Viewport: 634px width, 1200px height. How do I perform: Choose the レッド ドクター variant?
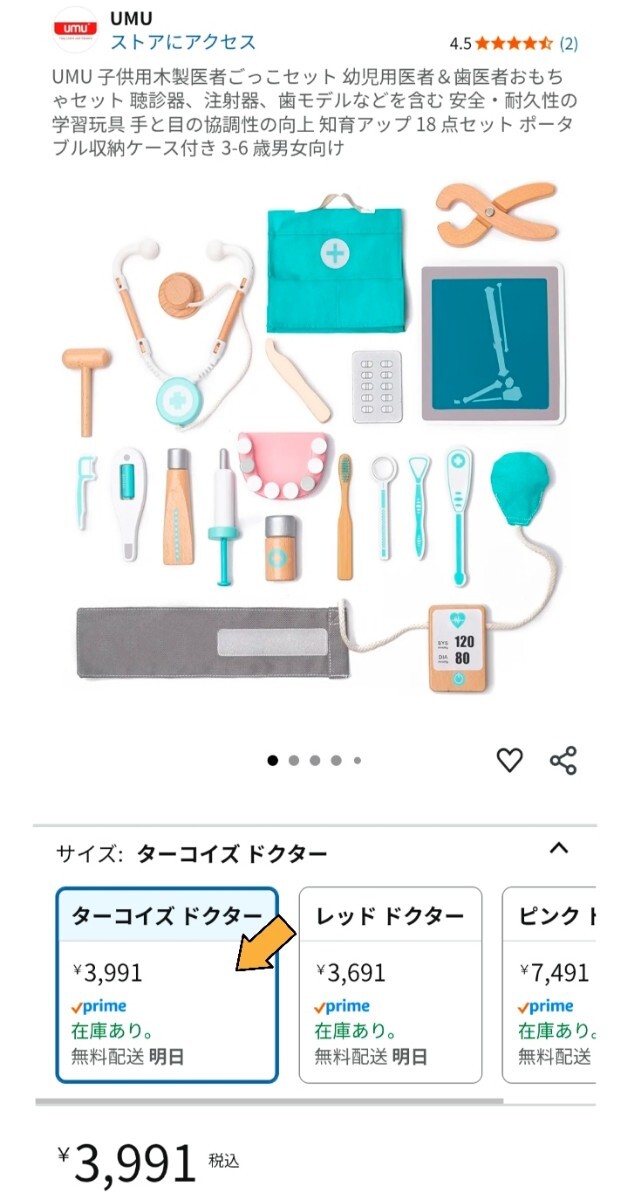[x=390, y=984]
